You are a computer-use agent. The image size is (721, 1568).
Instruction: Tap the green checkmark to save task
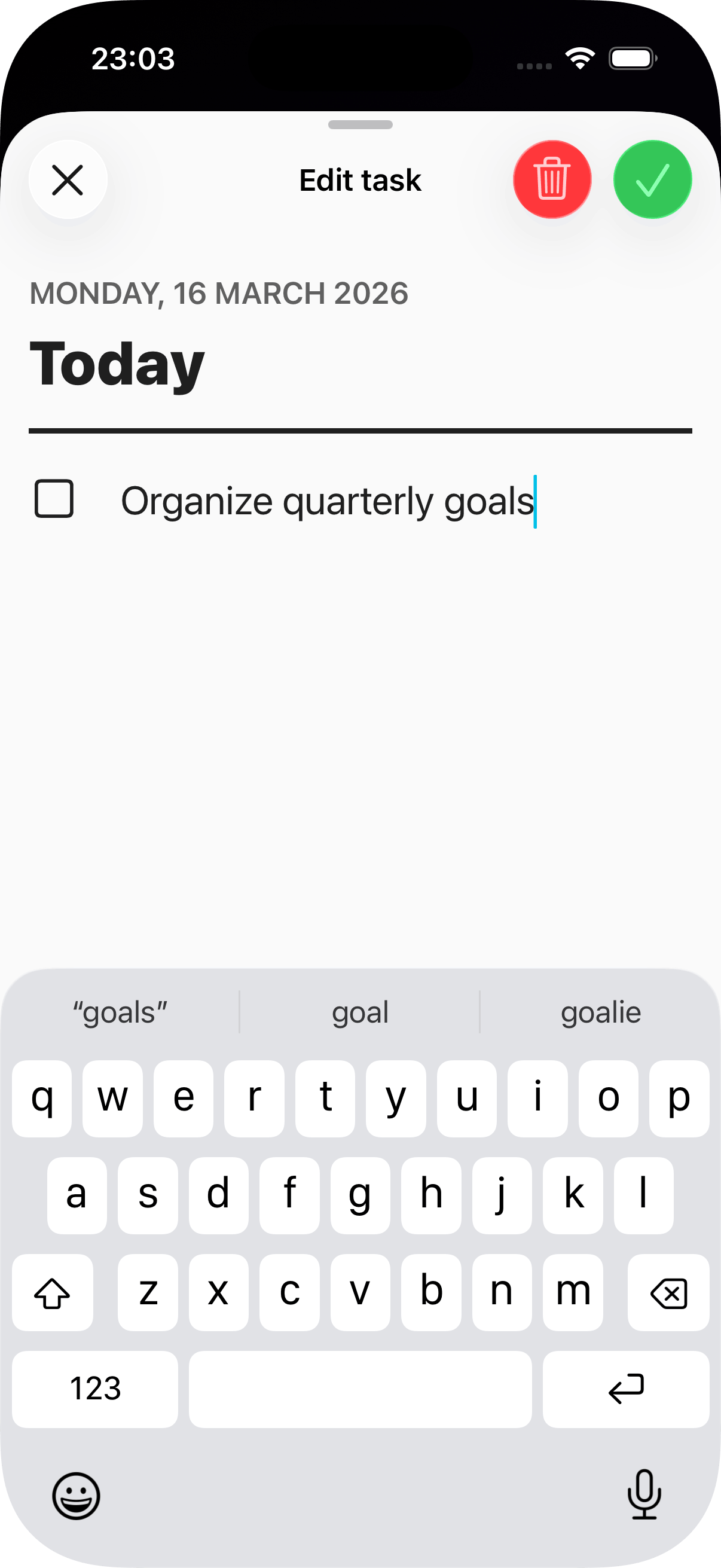point(652,179)
